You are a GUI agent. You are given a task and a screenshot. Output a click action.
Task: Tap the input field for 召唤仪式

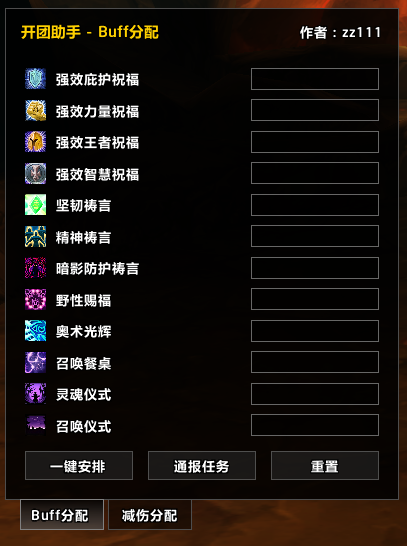tap(315, 425)
